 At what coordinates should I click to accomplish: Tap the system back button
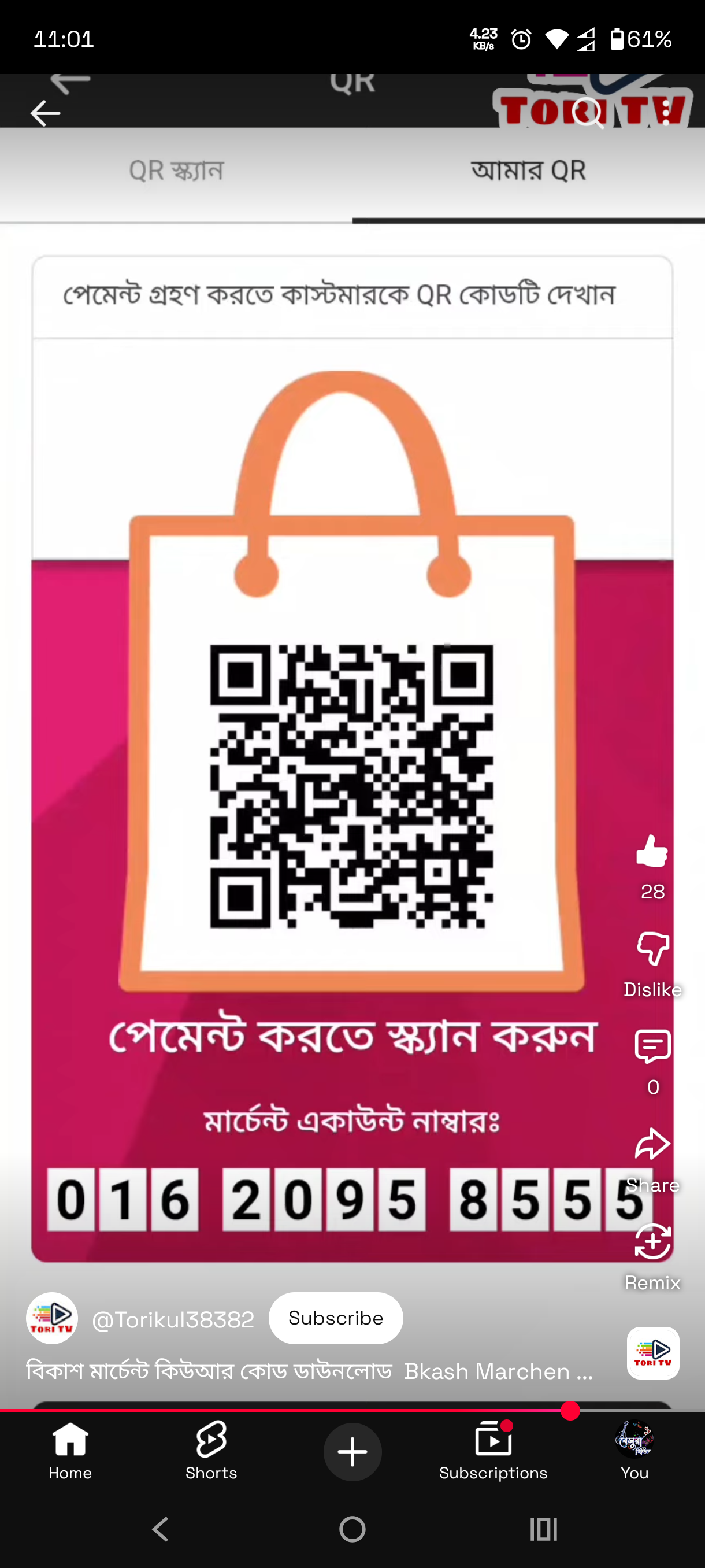[161, 1529]
